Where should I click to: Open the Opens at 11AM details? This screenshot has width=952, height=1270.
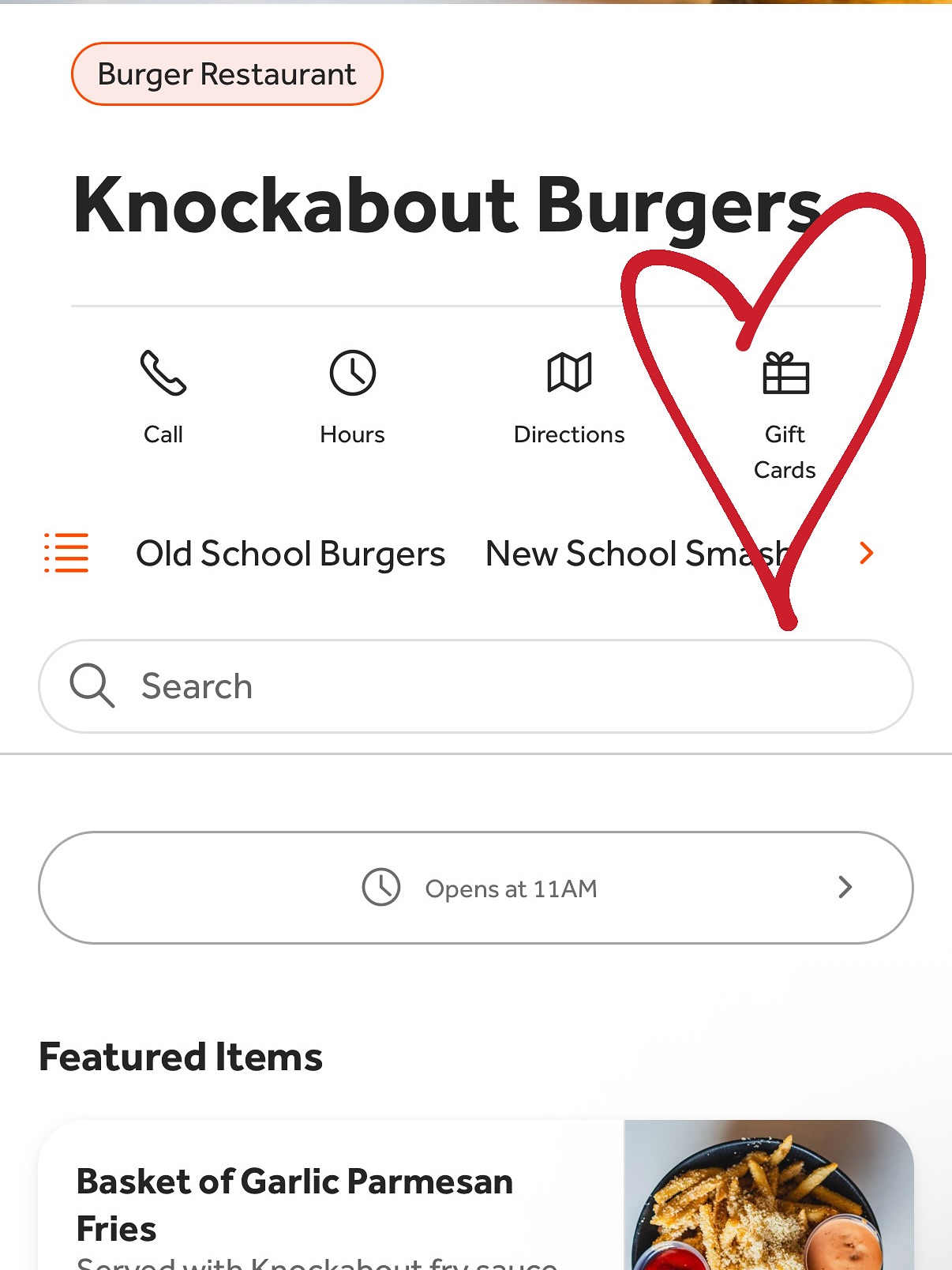point(475,888)
